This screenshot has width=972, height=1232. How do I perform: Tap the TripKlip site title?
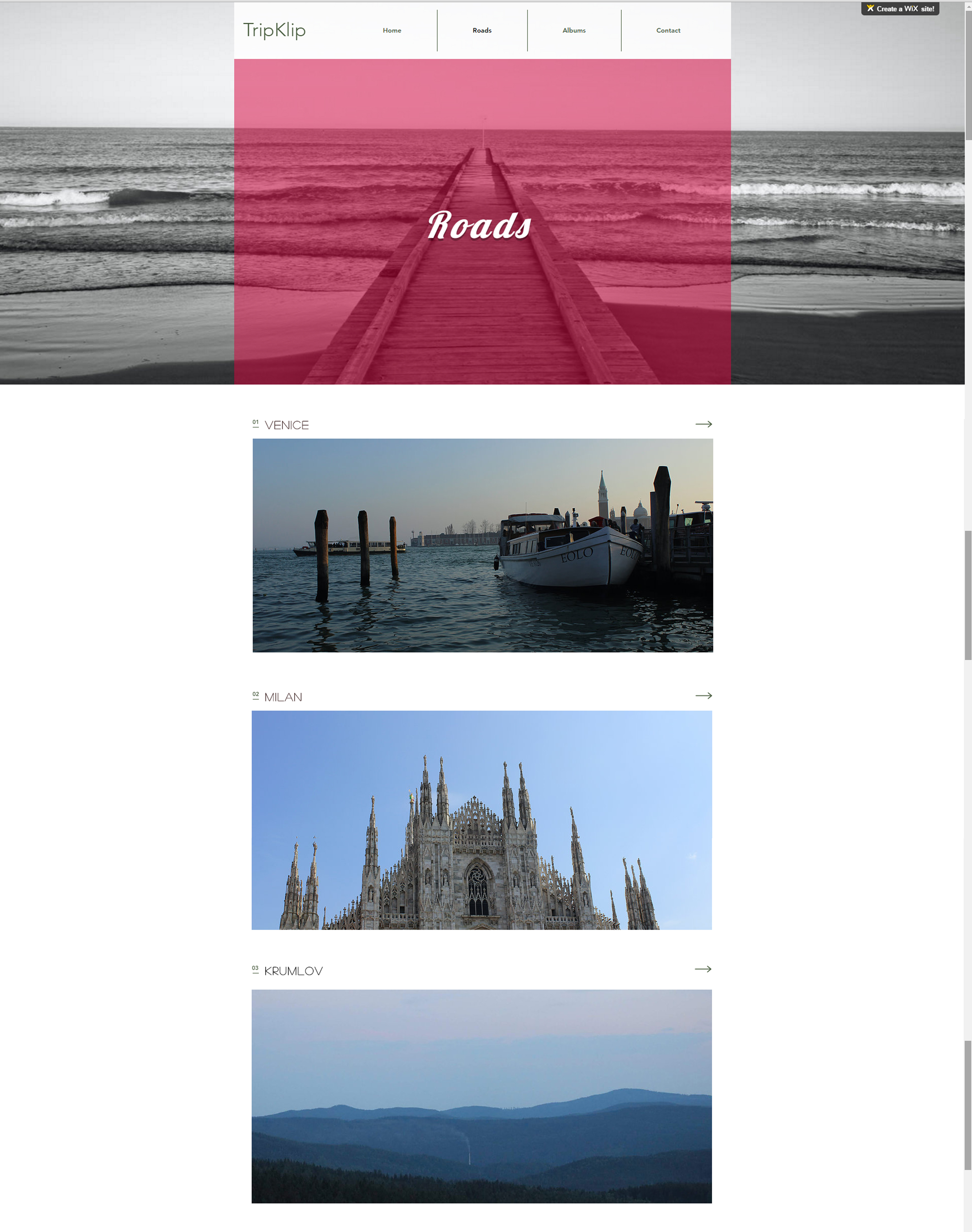pyautogui.click(x=274, y=30)
